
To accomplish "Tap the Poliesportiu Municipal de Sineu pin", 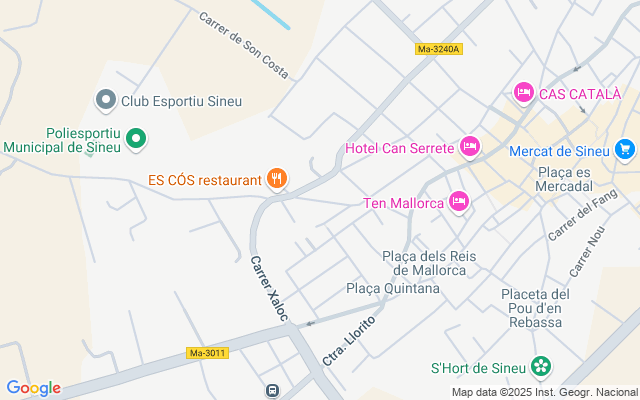I will tap(139, 139).
